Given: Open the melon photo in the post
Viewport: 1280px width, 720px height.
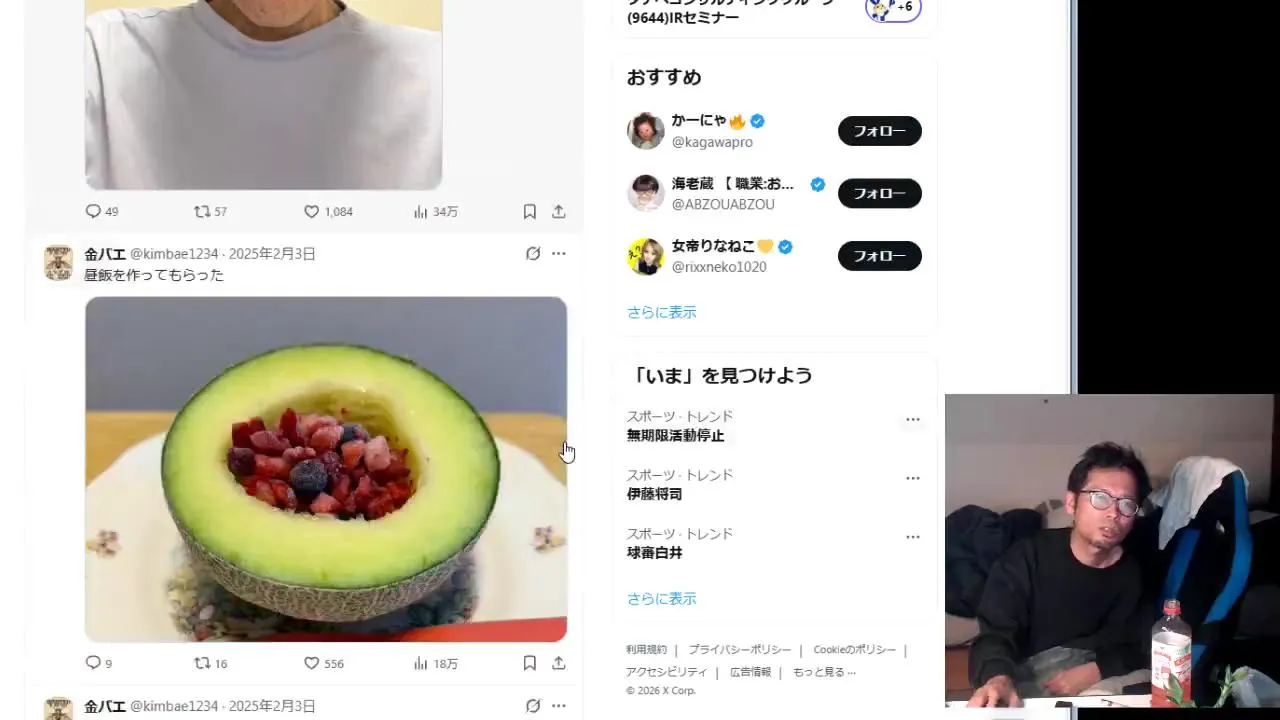Looking at the screenshot, I should tap(325, 468).
